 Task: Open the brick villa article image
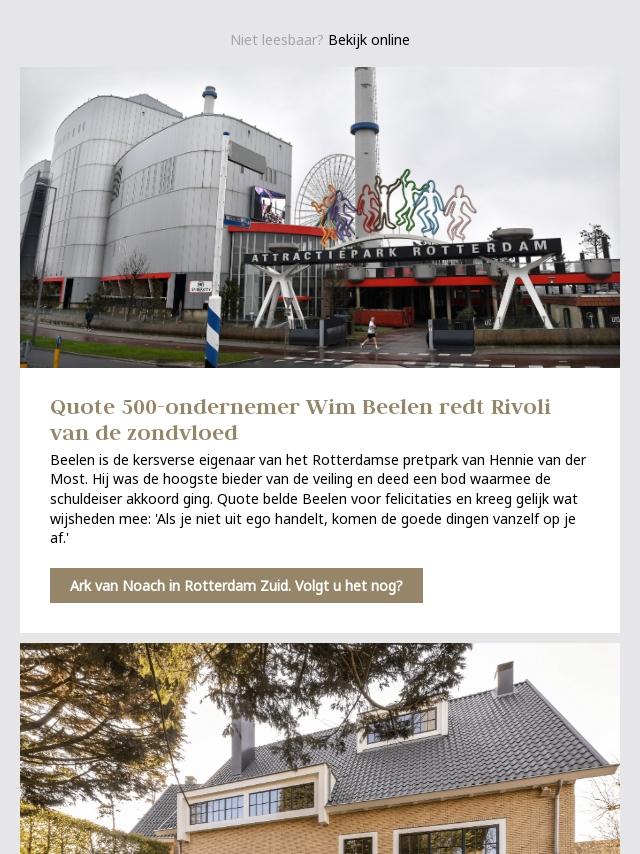[320, 748]
